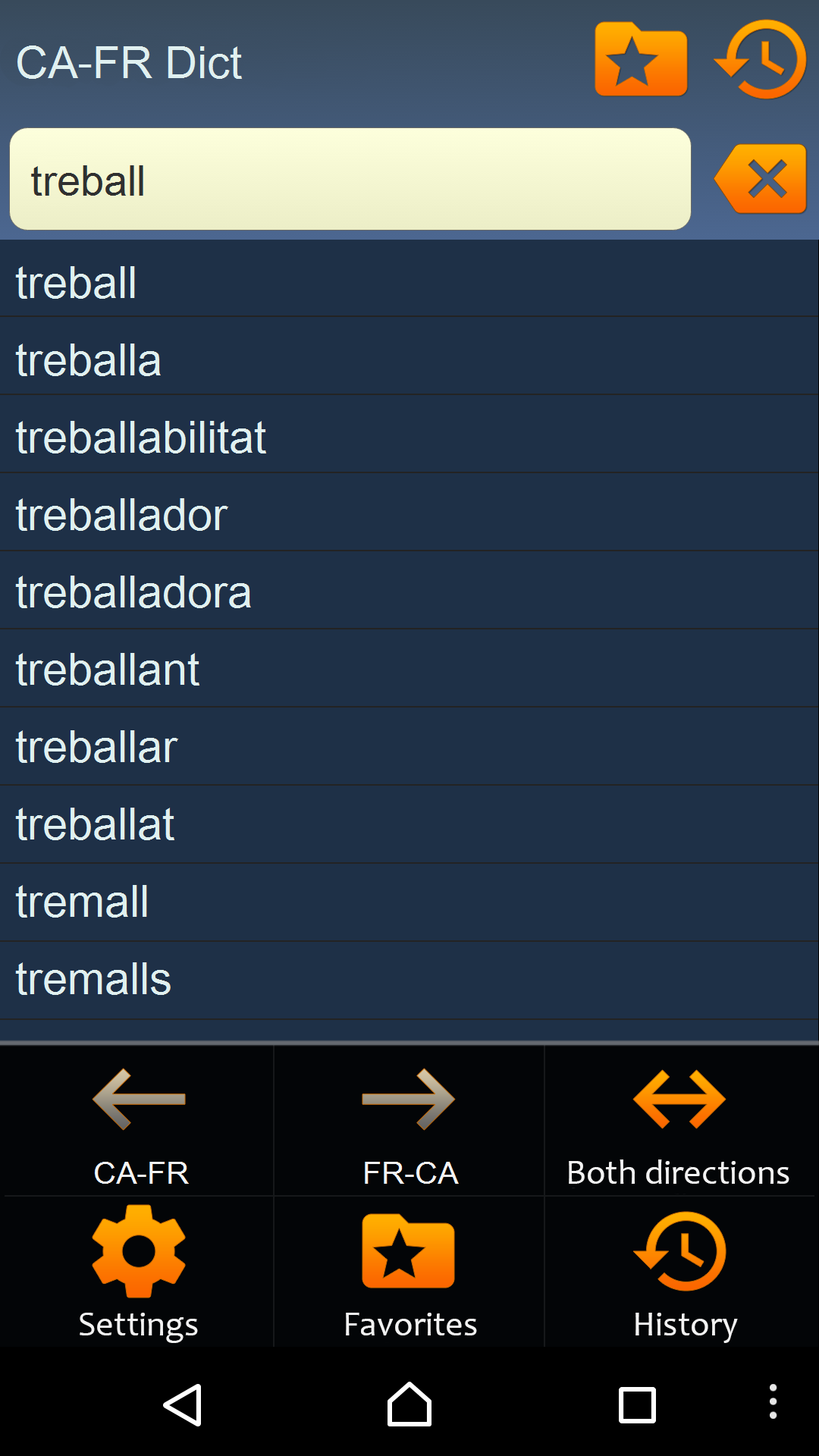Look up treballar

[x=409, y=747]
